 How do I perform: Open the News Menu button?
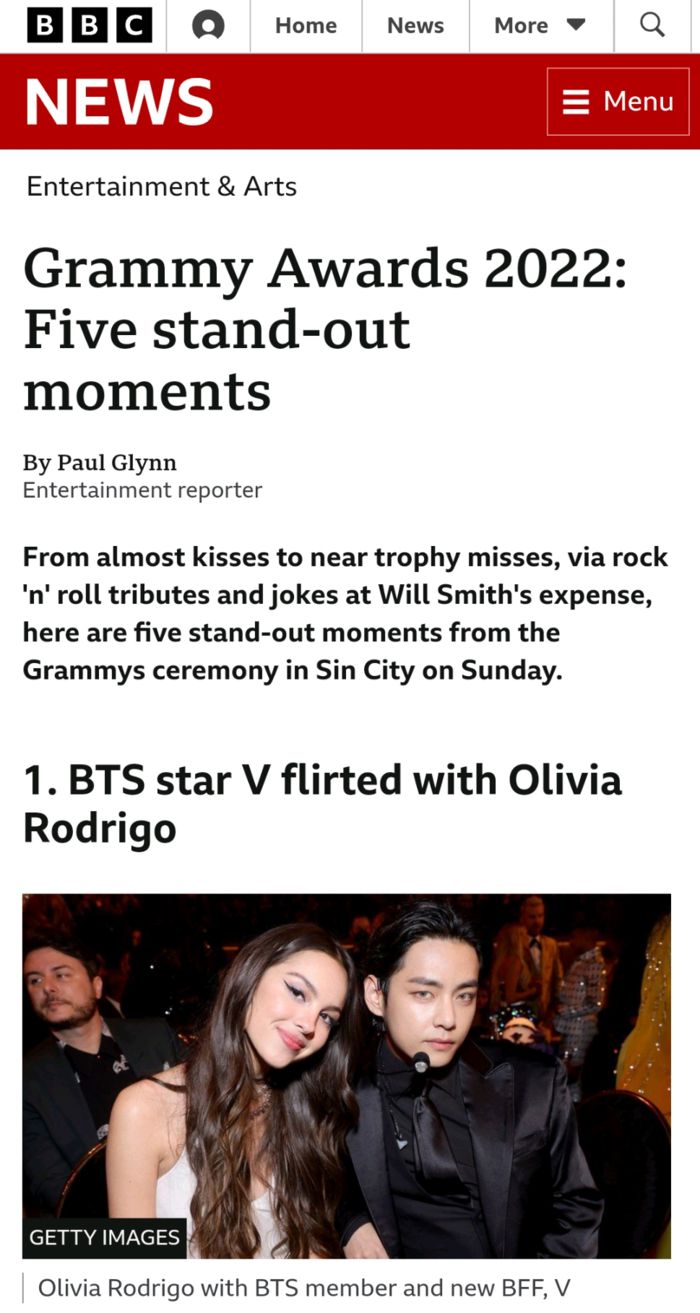[618, 102]
